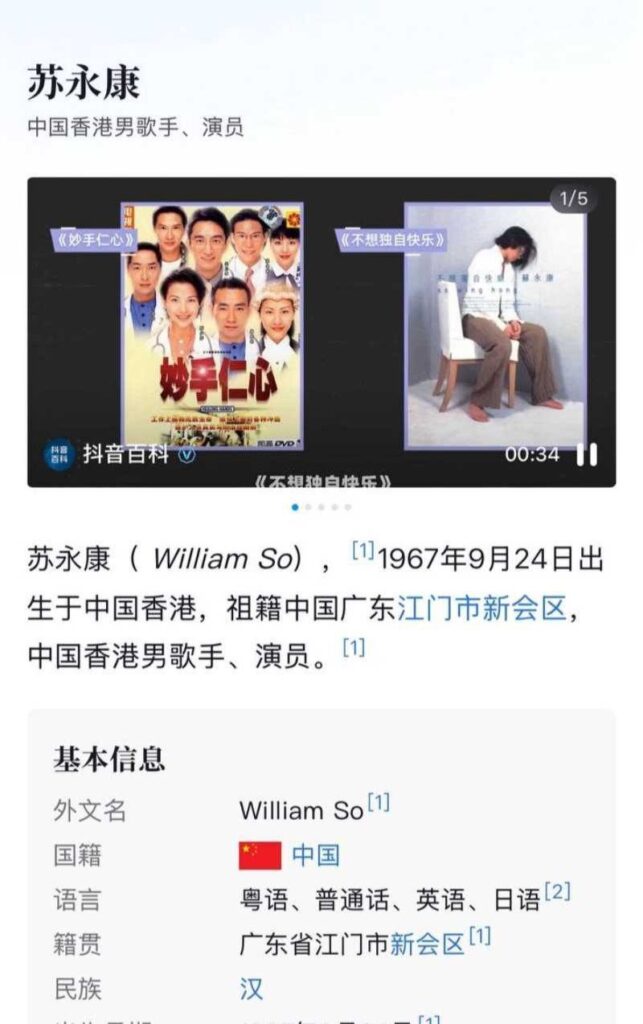Open reference [1] beside 外文名 William So
Viewport: 643px width, 1024px height.
coord(378,802)
